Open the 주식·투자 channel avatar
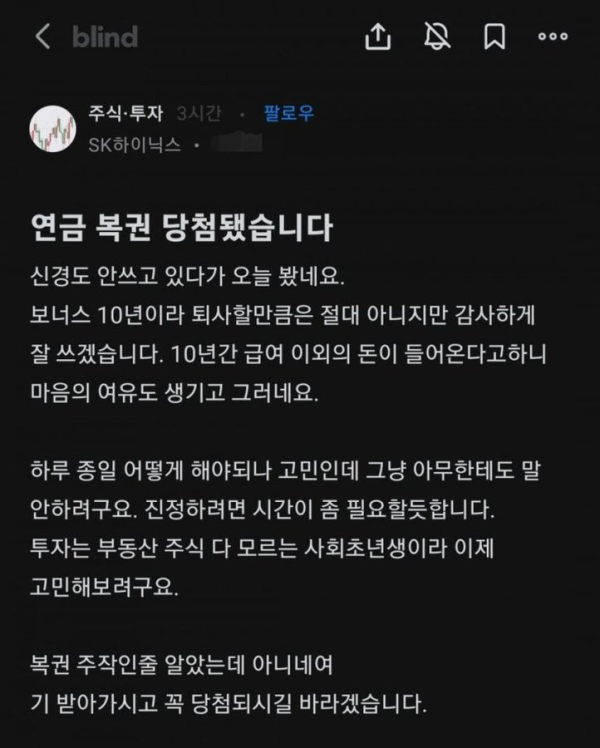The width and height of the screenshot is (600, 748). click(53, 129)
